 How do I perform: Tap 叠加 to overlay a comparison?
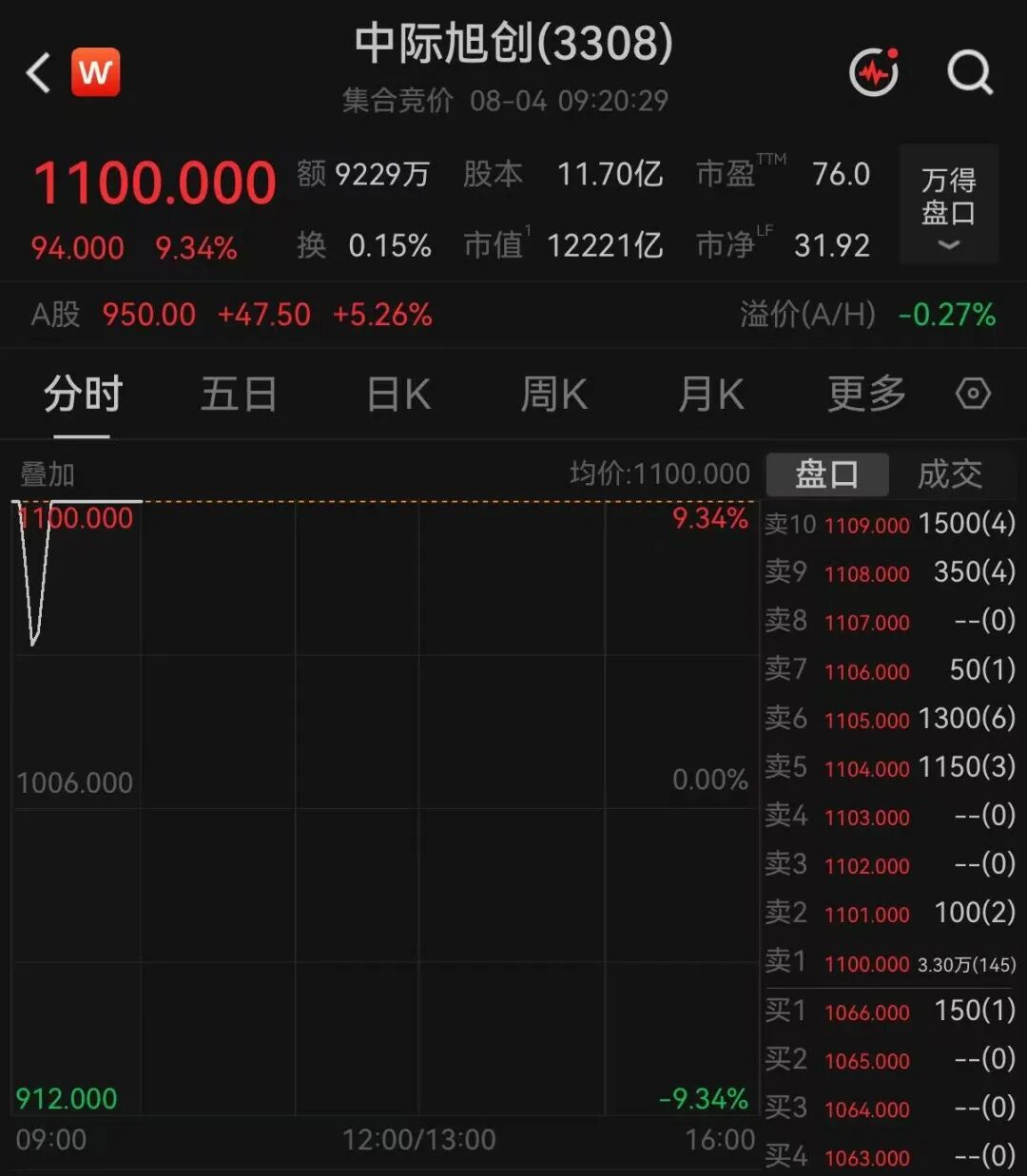point(47,473)
